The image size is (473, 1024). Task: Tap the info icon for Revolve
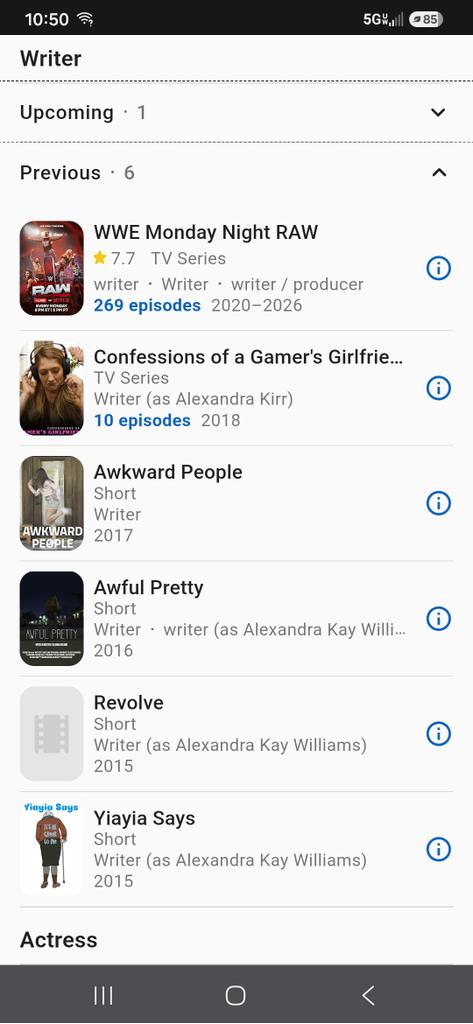tap(438, 734)
